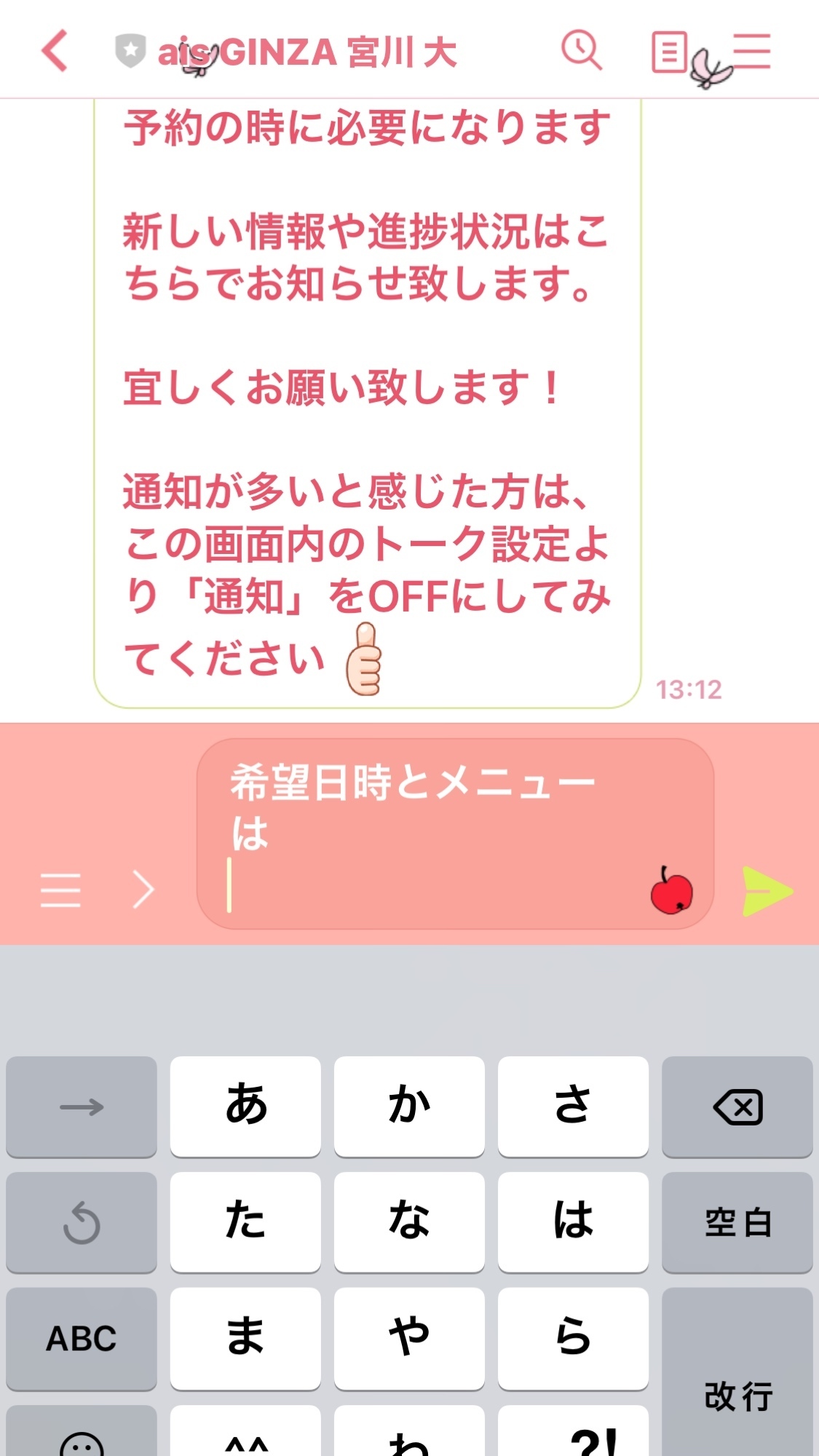
Task: Insert a space with 空白 key
Action: (737, 1222)
